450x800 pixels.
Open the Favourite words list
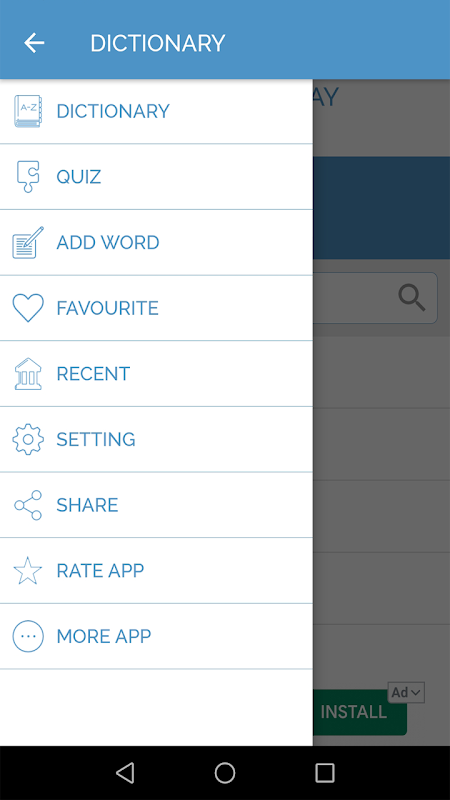pyautogui.click(x=156, y=308)
